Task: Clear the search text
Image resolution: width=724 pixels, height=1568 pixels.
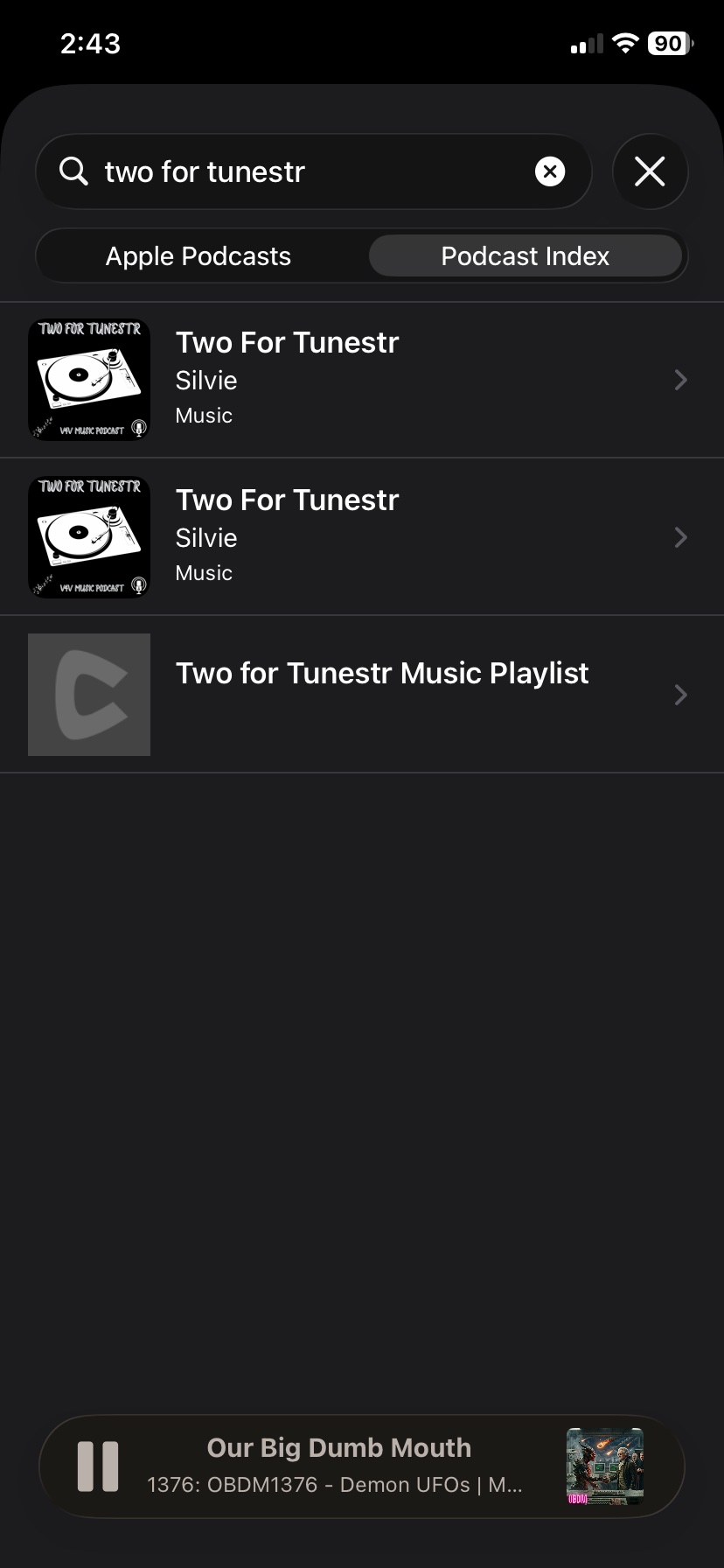Action: click(x=550, y=171)
